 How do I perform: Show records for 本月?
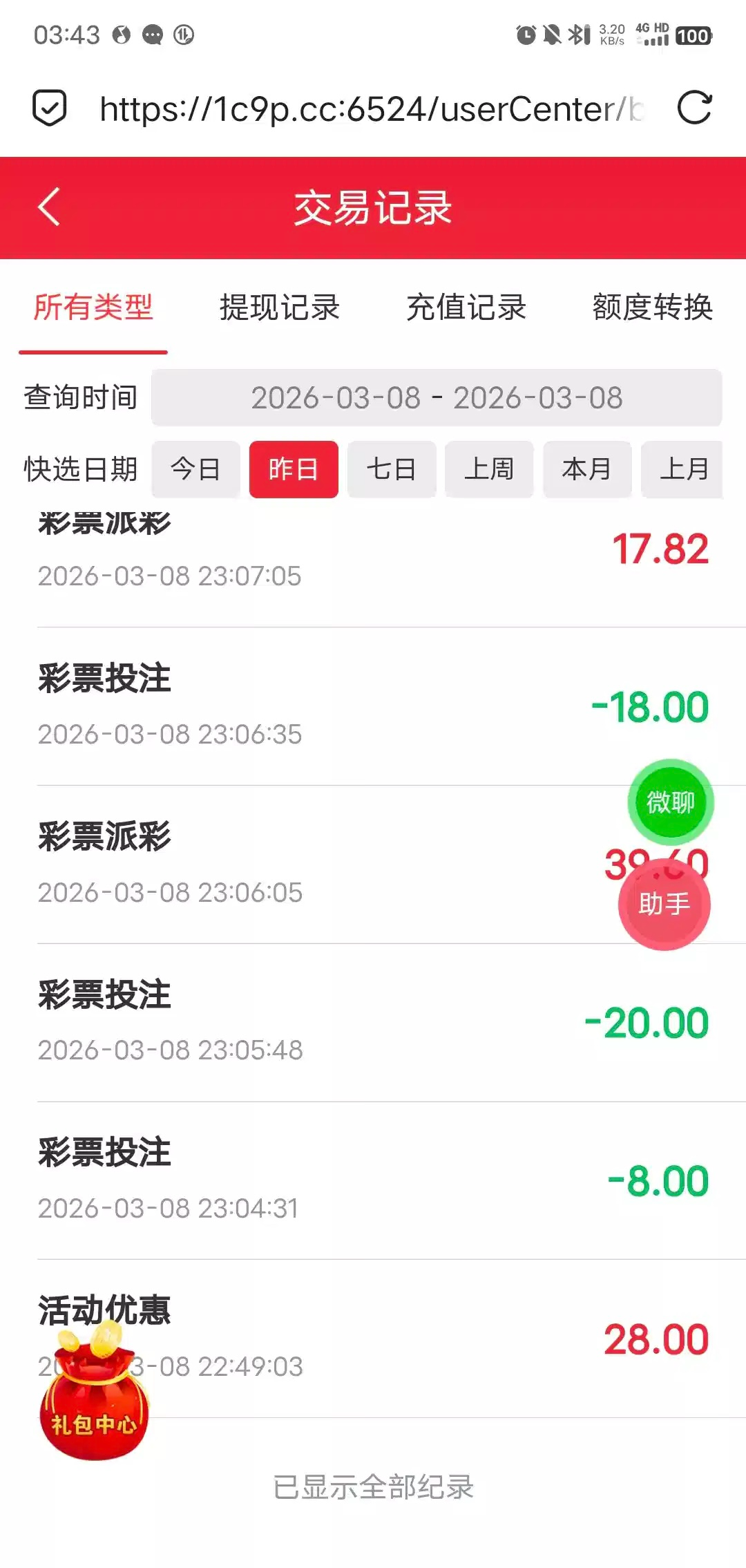click(x=587, y=469)
